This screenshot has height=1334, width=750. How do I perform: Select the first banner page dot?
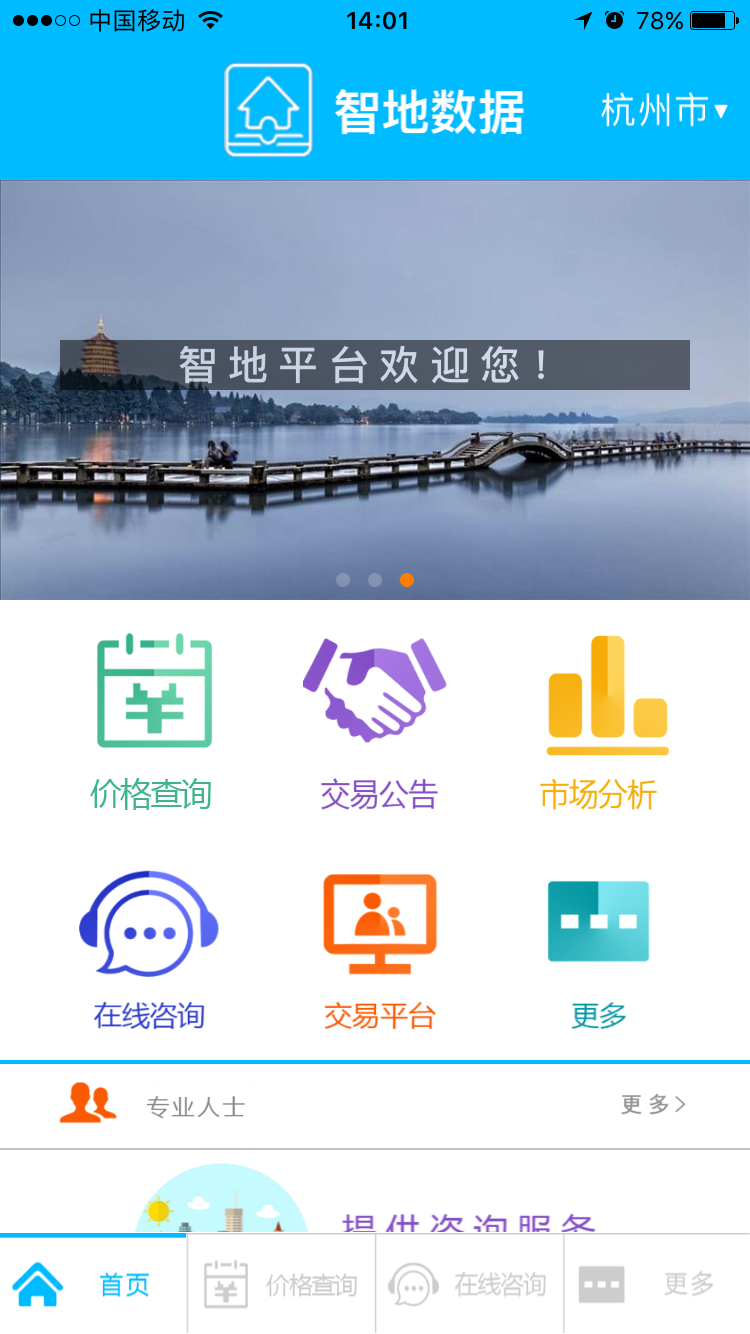coord(343,580)
